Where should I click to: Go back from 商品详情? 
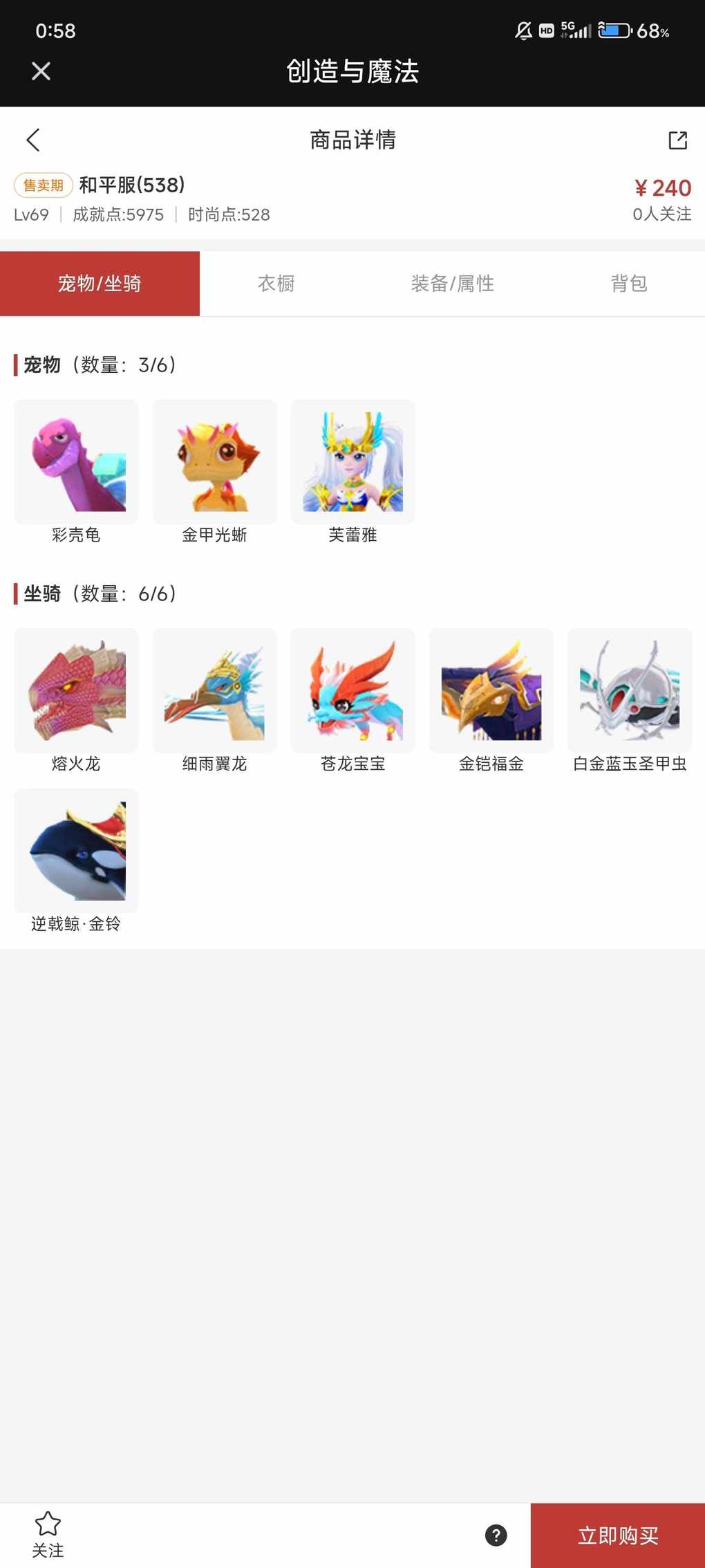33,140
